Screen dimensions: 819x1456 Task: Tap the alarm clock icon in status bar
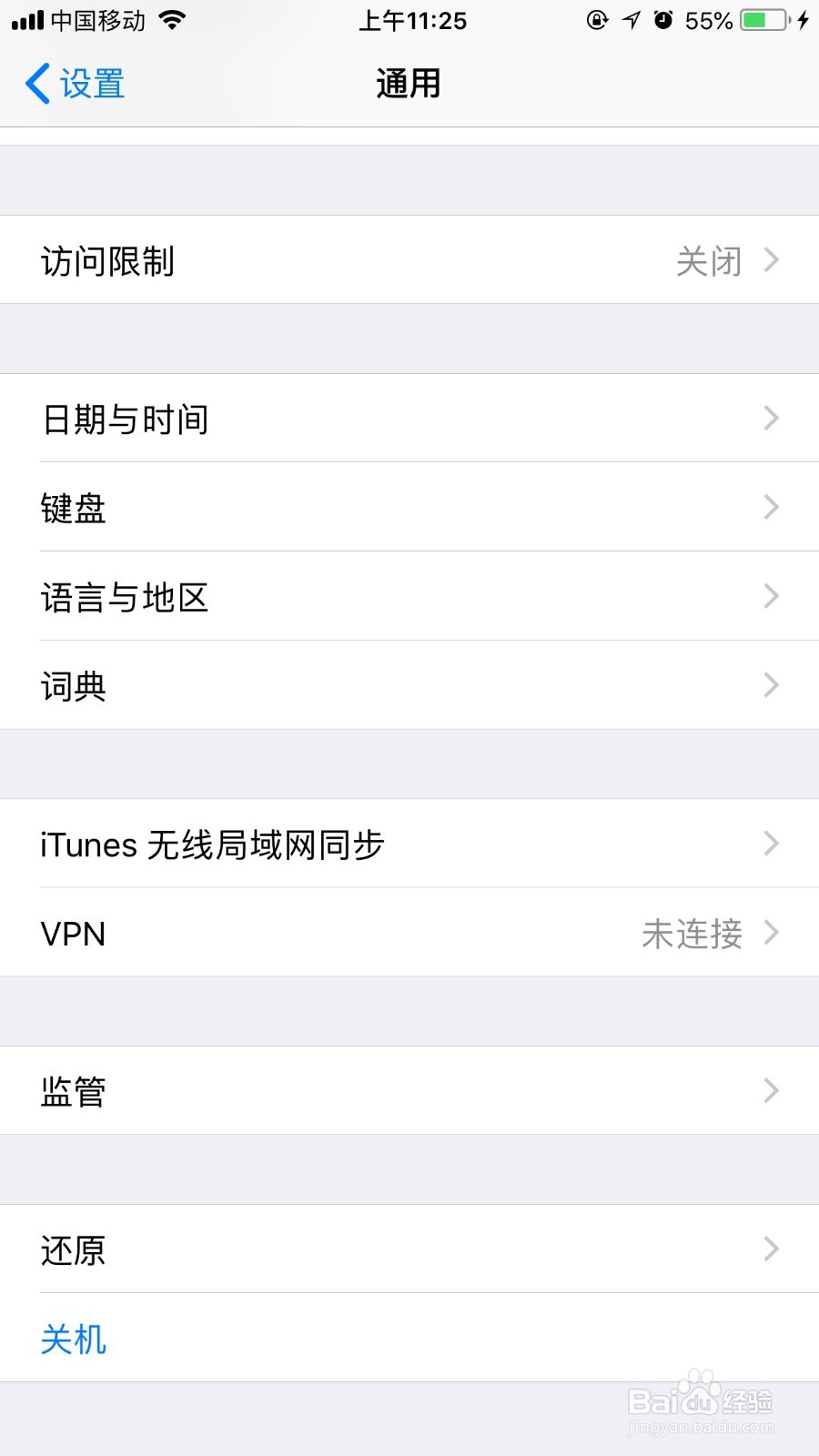point(662,18)
